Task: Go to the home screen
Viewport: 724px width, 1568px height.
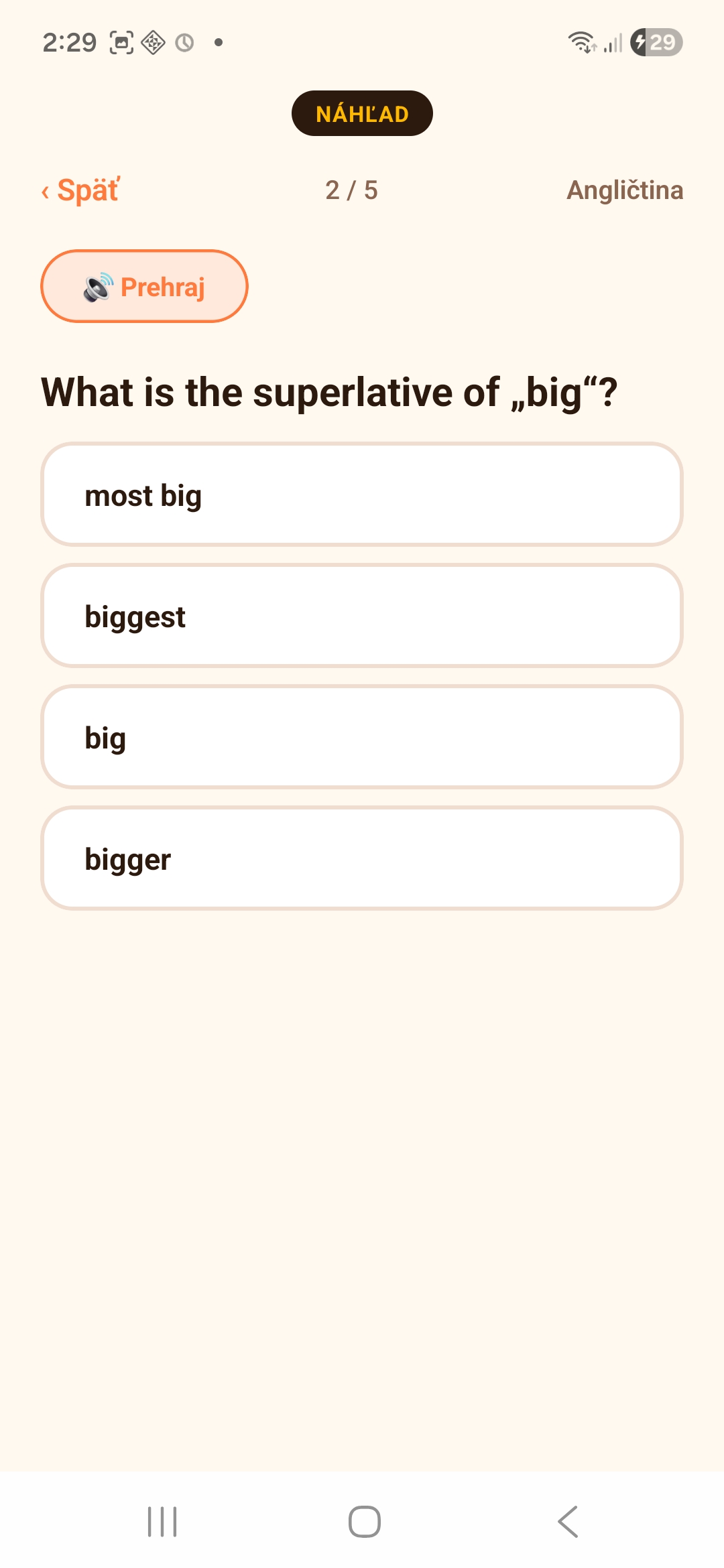Action: pyautogui.click(x=365, y=1521)
